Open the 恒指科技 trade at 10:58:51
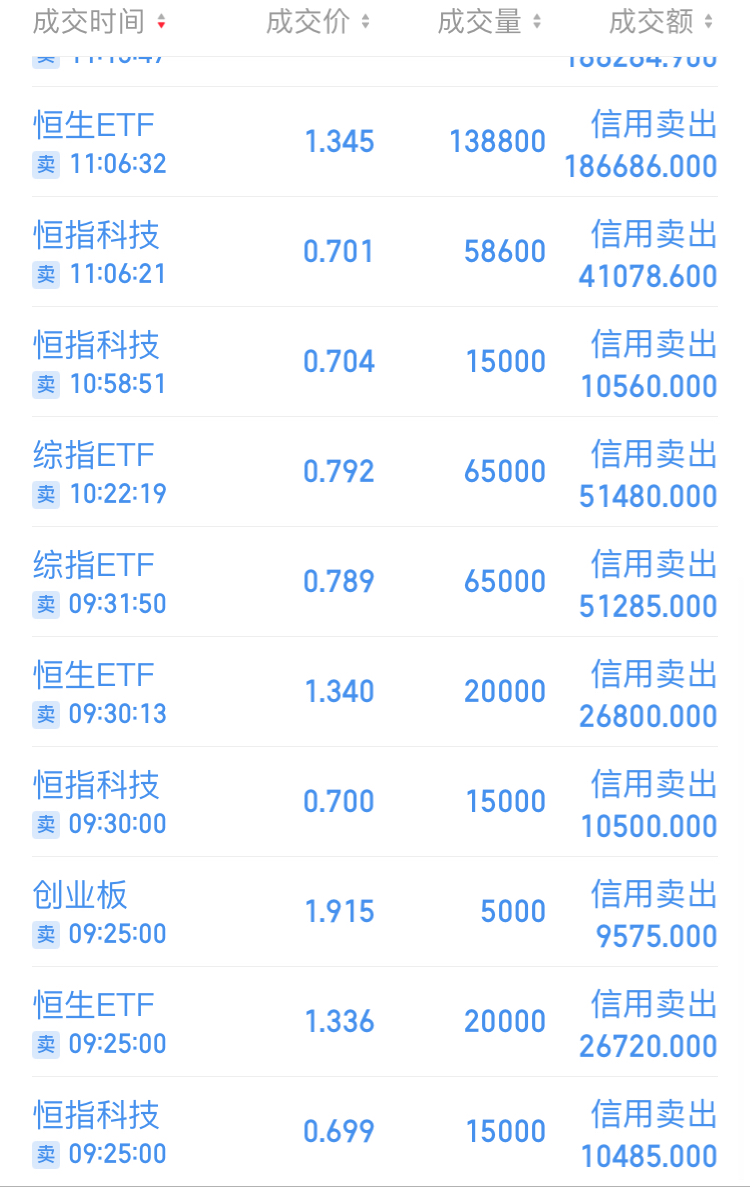Screen dimensions: 750x1187 [374, 362]
